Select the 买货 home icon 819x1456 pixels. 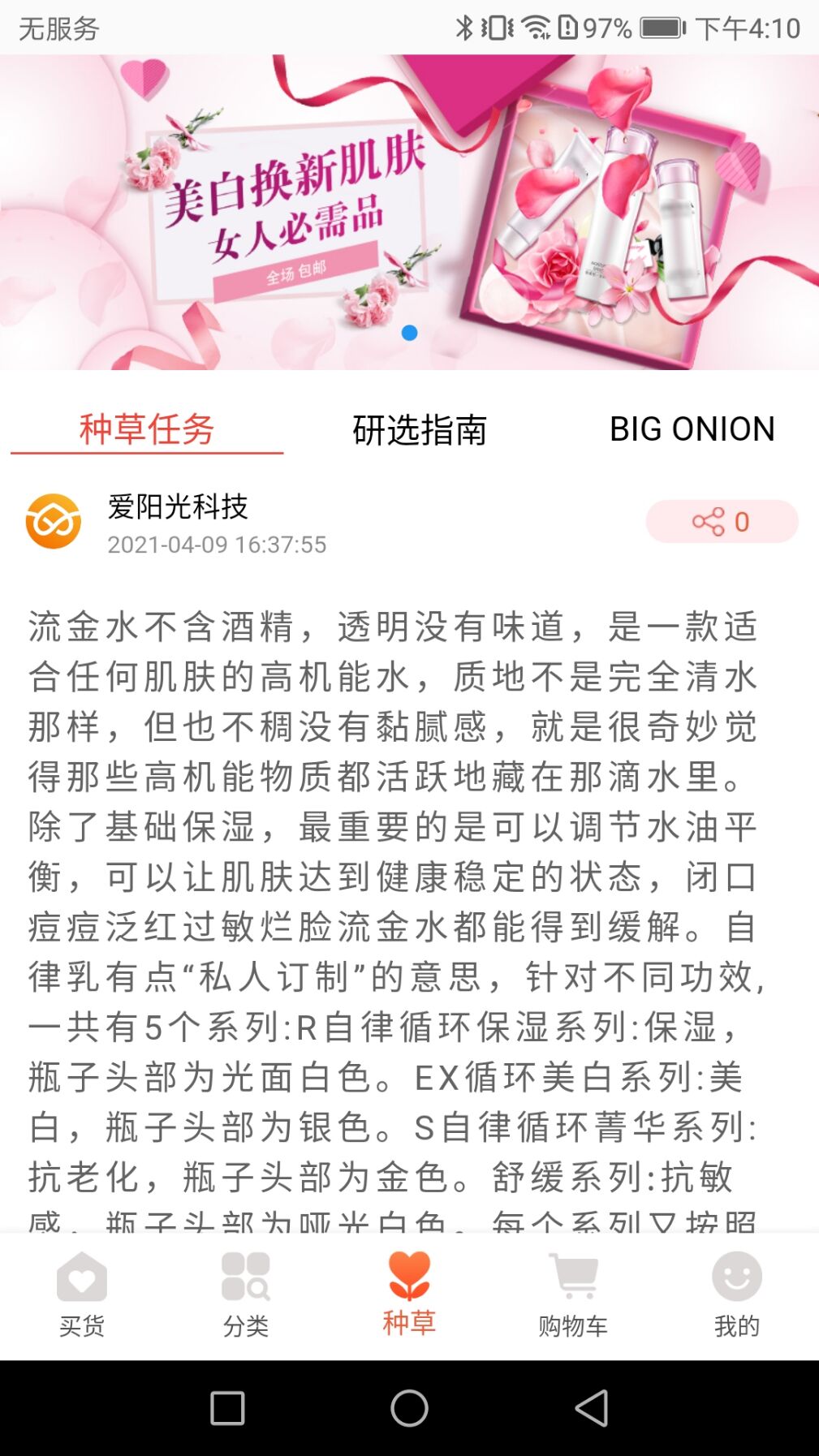point(81,1281)
